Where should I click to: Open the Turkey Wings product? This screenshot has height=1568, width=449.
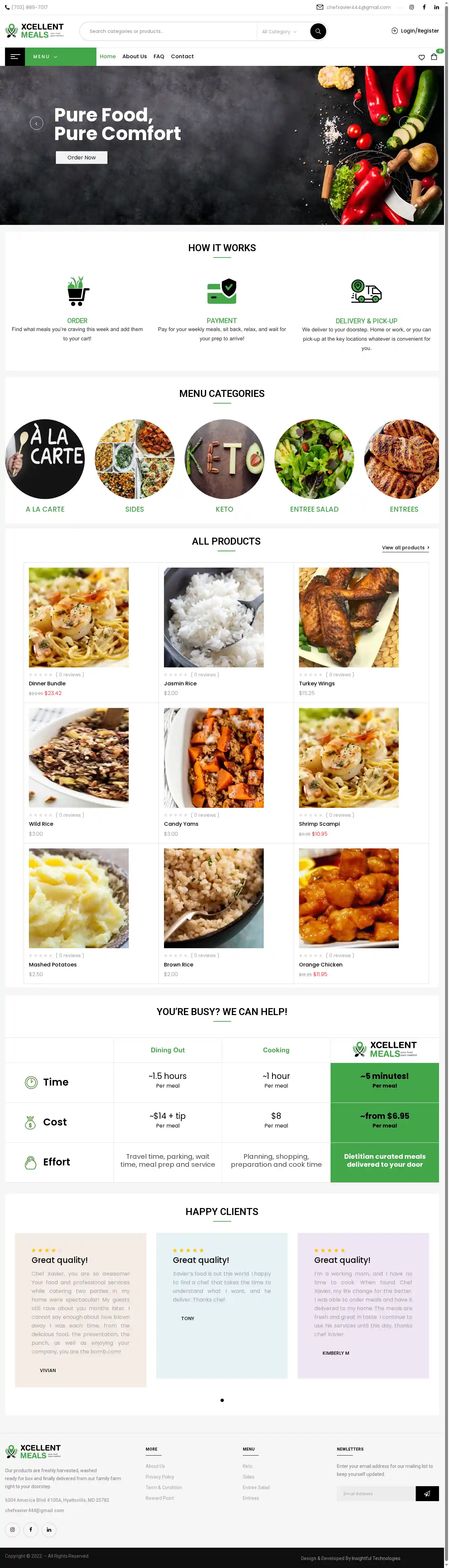point(349,618)
